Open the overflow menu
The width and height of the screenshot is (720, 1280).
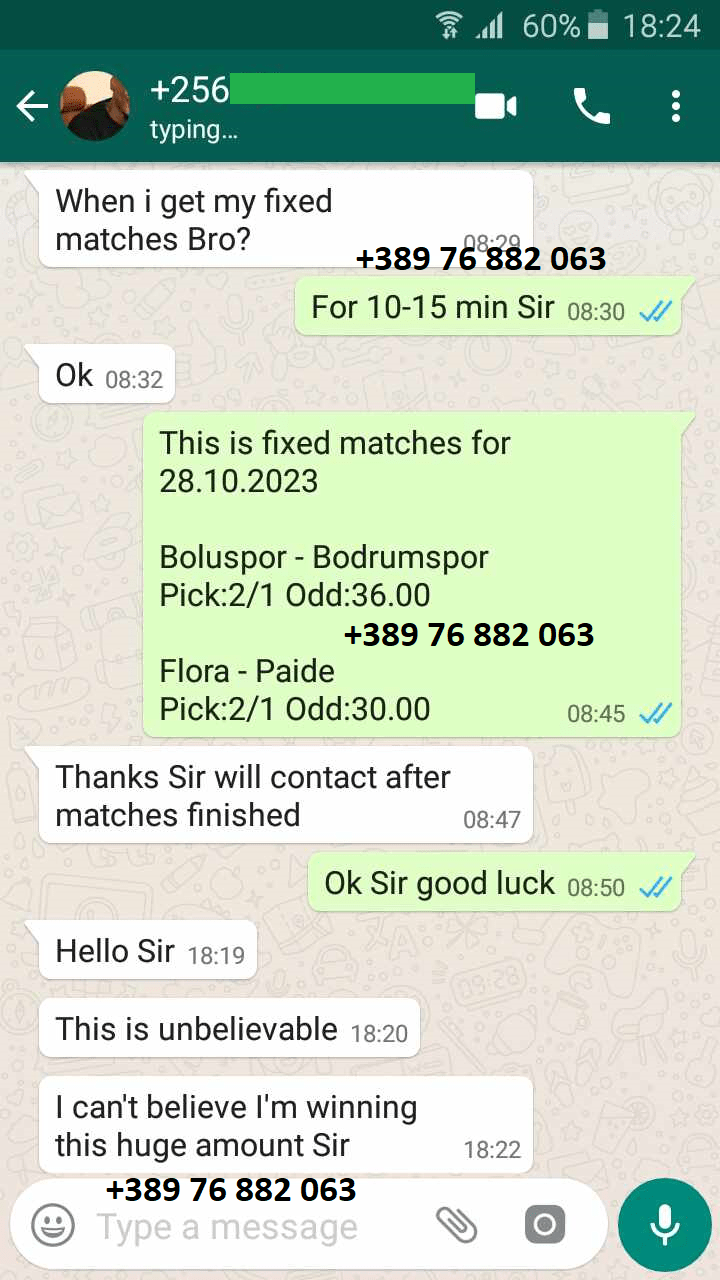pos(676,106)
